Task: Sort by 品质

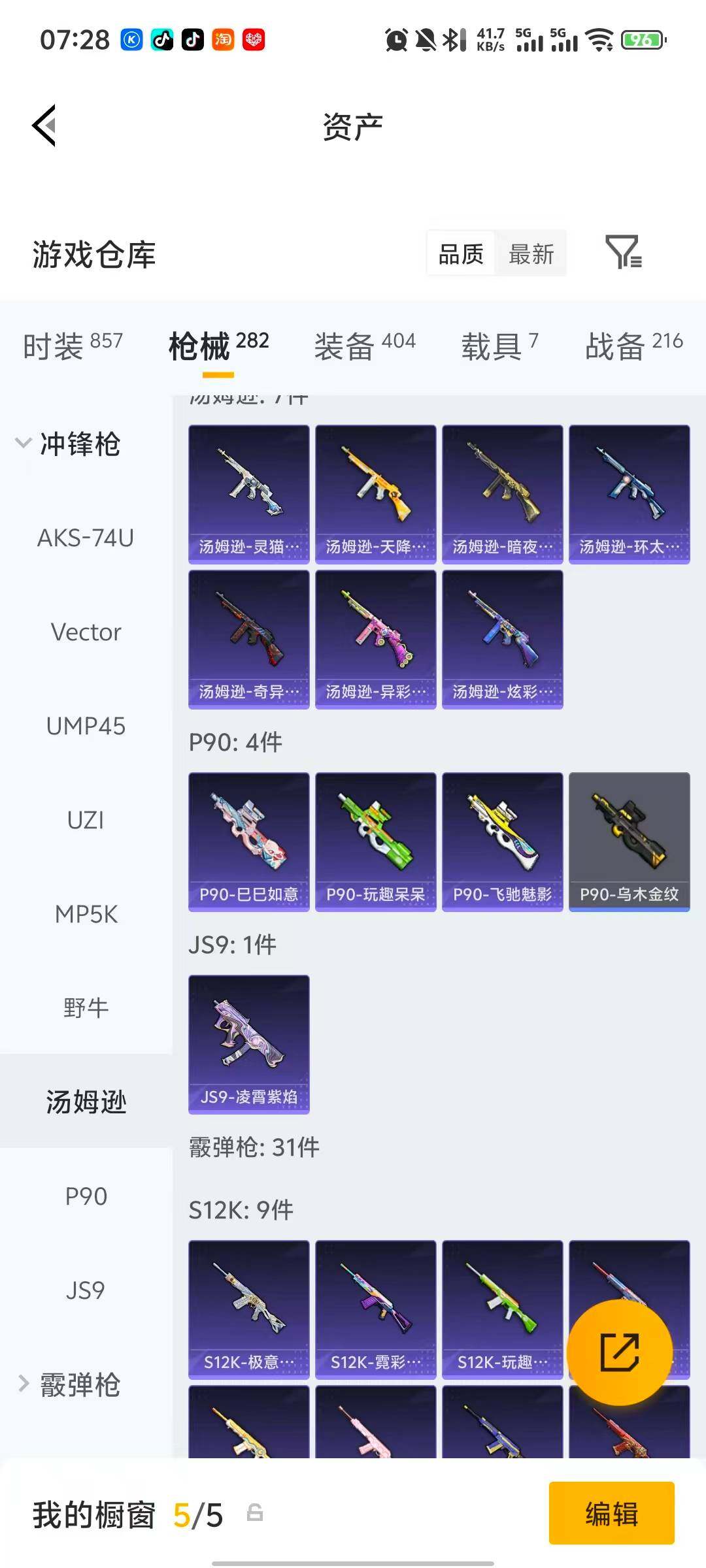Action: [461, 254]
